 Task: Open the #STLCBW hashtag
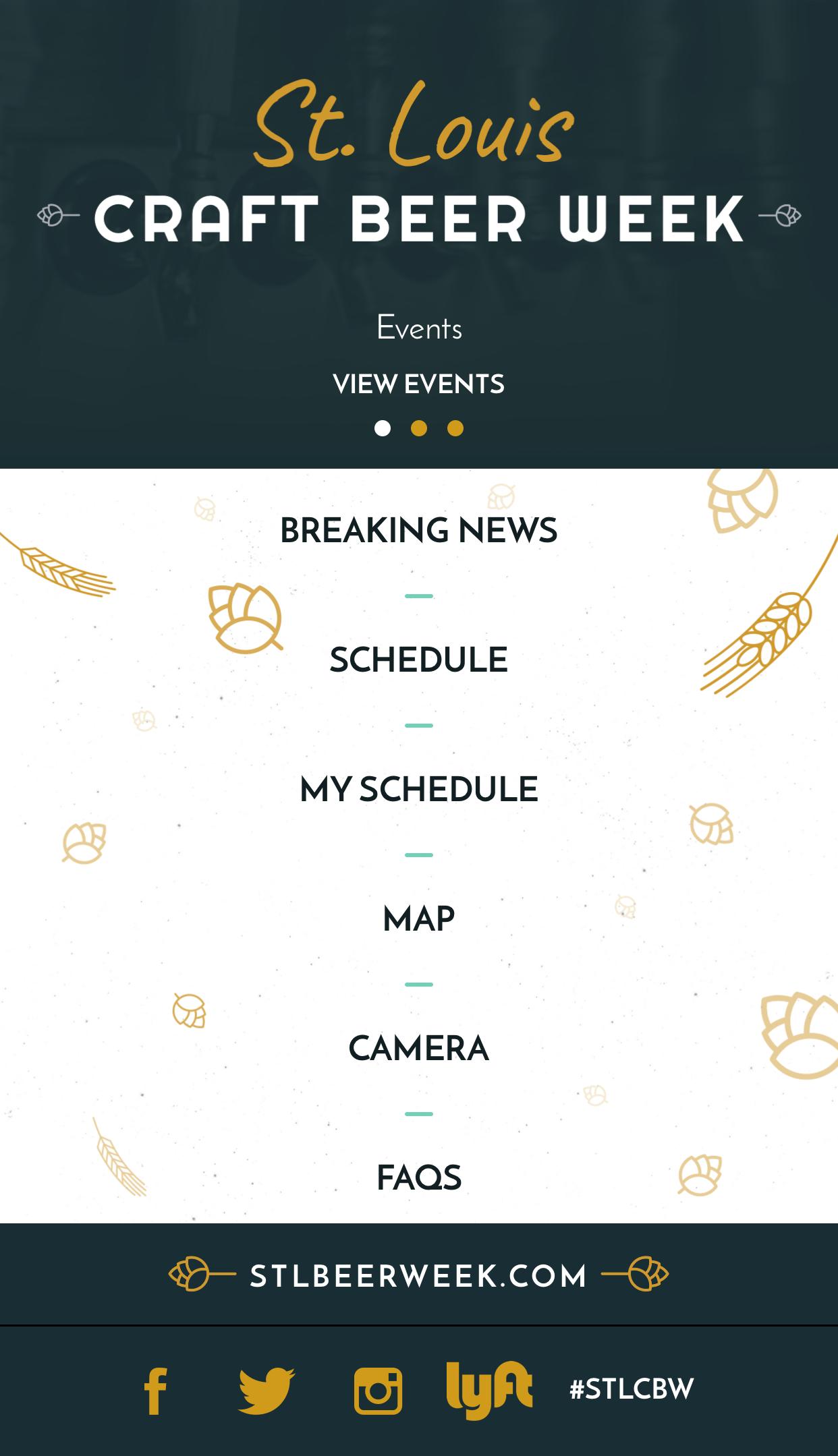[632, 1389]
